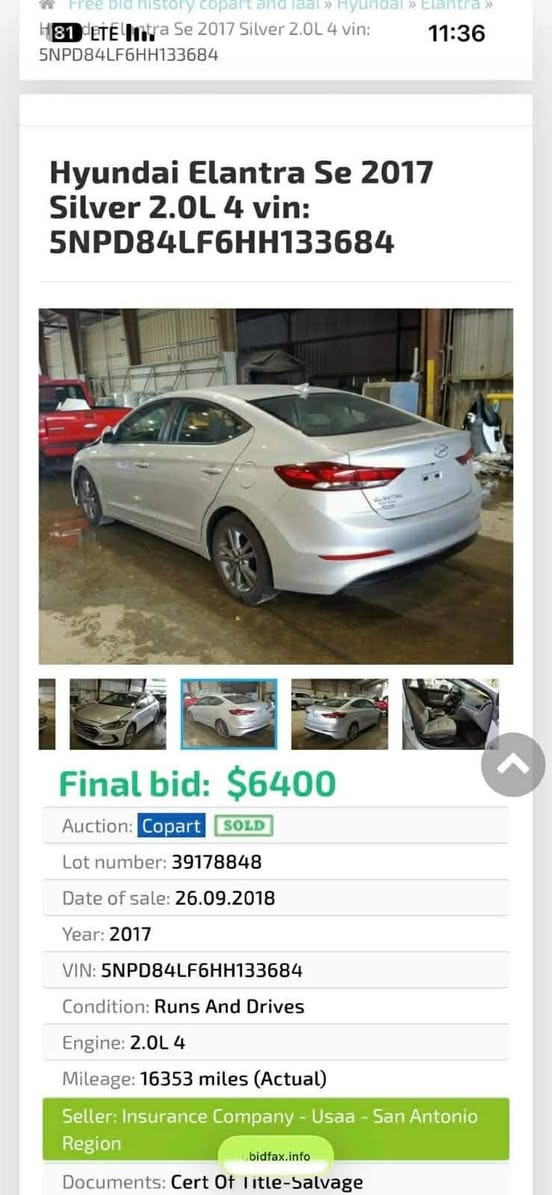The width and height of the screenshot is (552, 1195).
Task: Open the main silver Elantra photo
Action: click(276, 486)
